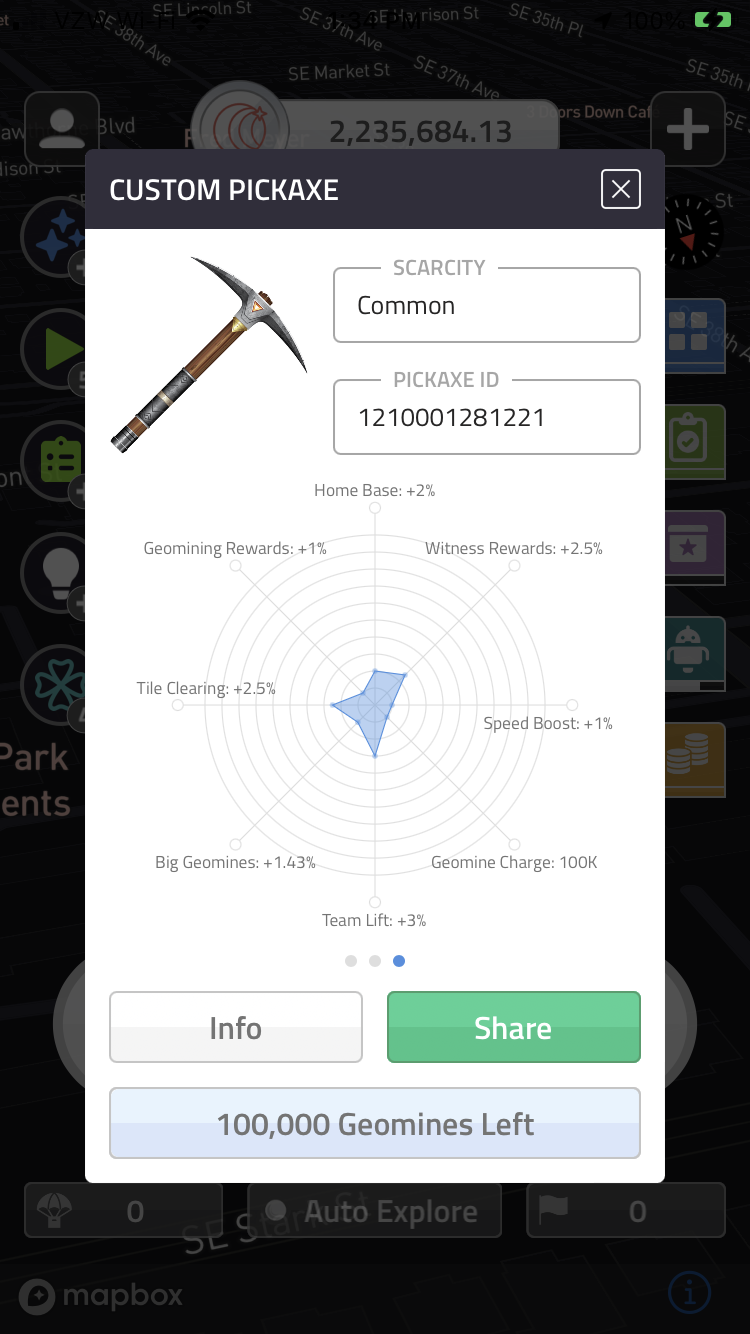Share this custom pickaxe
The width and height of the screenshot is (750, 1334).
(x=513, y=1027)
